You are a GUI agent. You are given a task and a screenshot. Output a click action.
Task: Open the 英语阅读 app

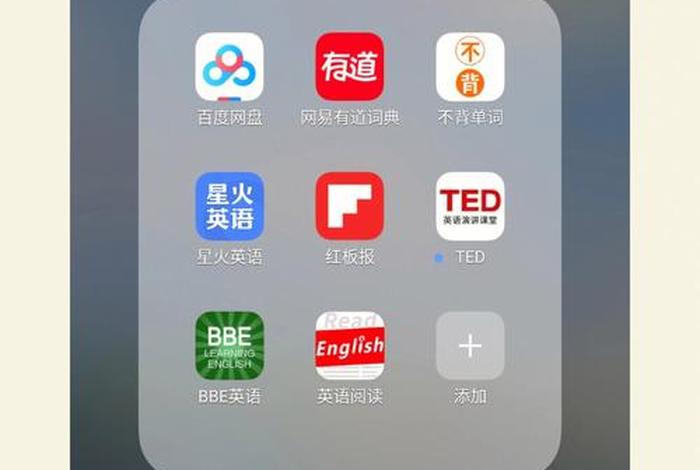pos(350,346)
